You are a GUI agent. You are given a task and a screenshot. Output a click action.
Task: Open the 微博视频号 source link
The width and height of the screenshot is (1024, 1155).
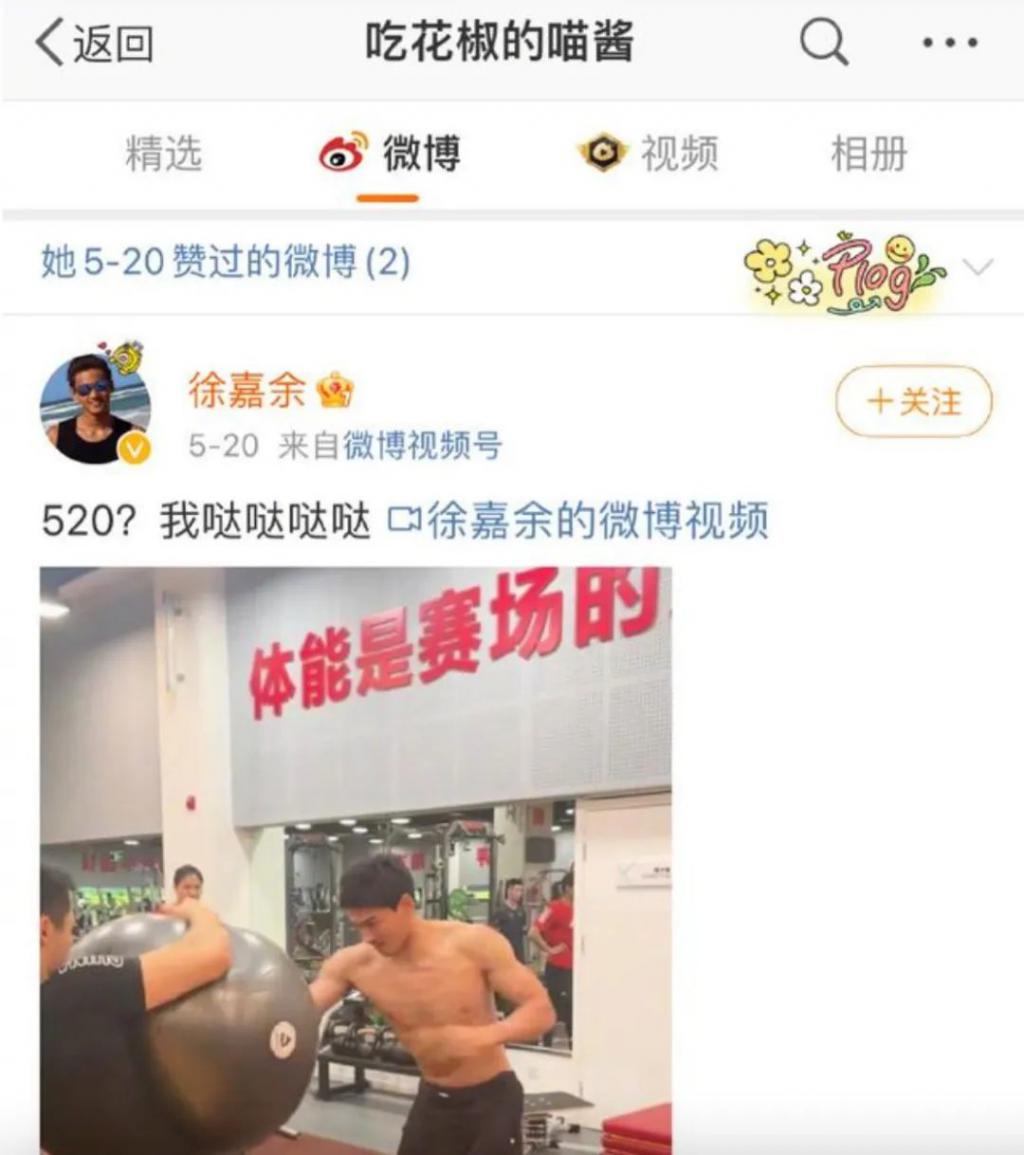tap(423, 446)
